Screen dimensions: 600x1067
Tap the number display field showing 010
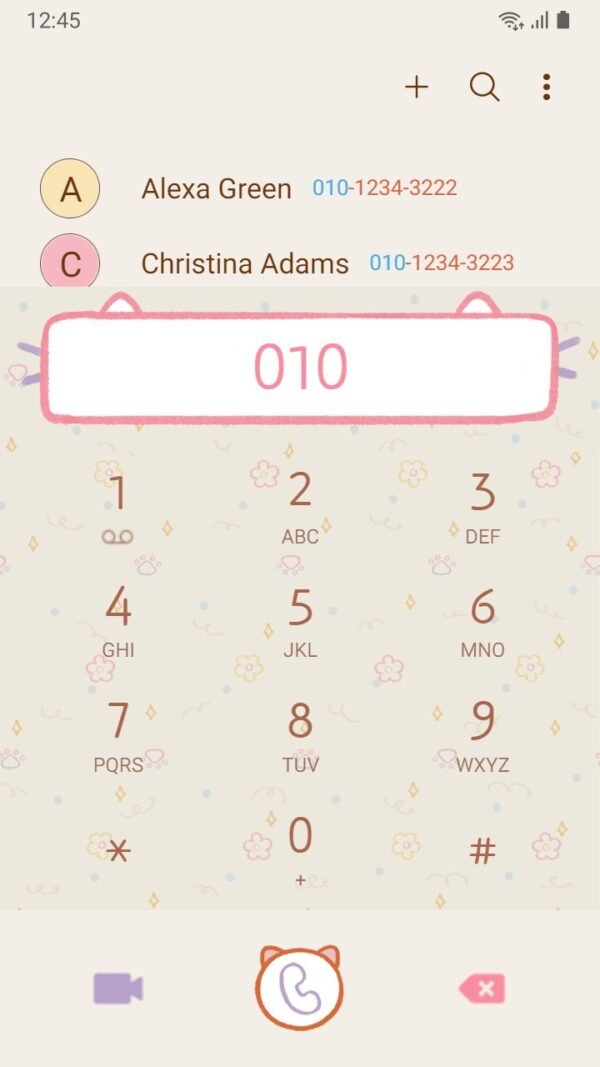[300, 367]
